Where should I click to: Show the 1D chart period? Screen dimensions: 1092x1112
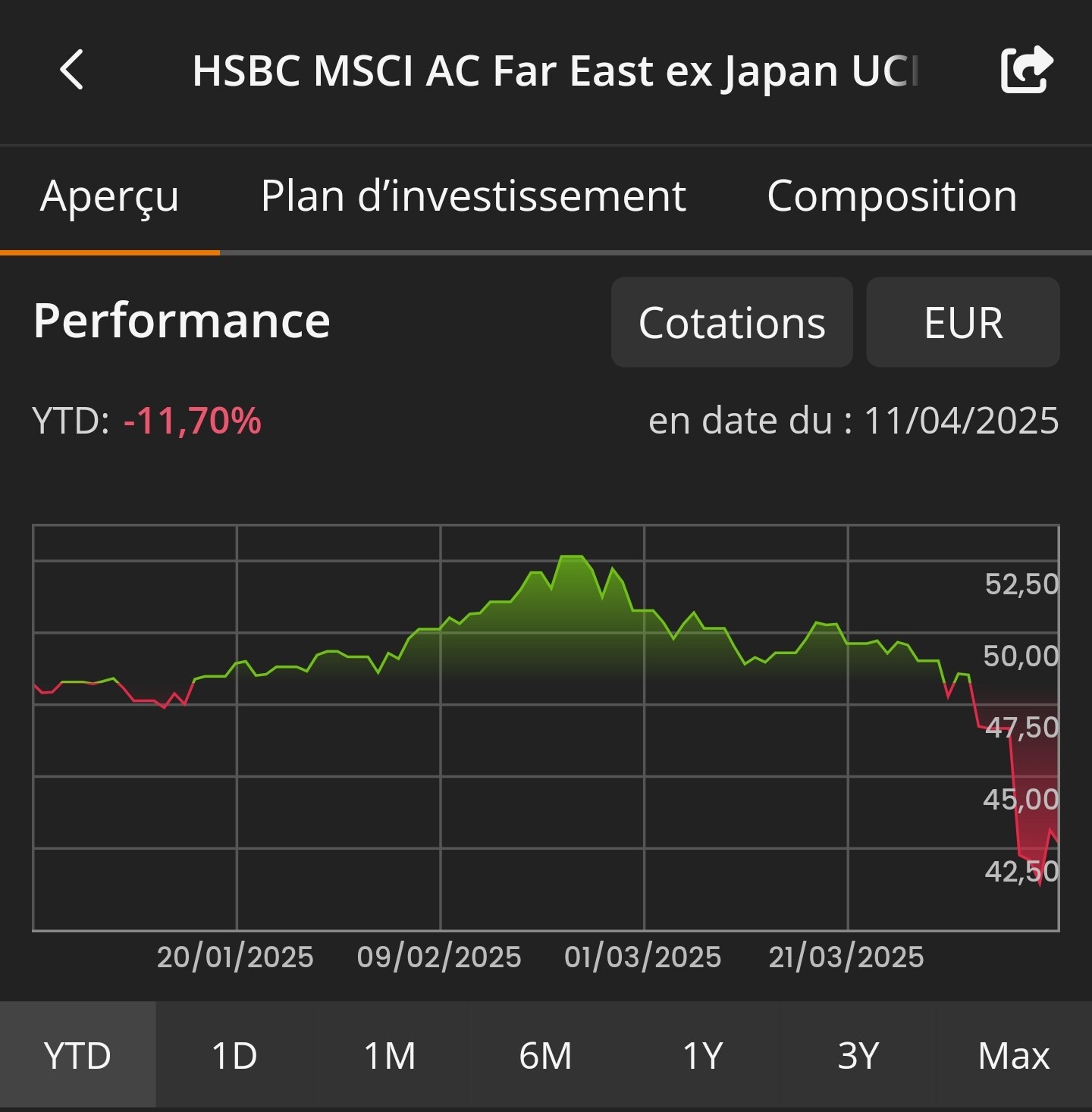click(x=234, y=1054)
